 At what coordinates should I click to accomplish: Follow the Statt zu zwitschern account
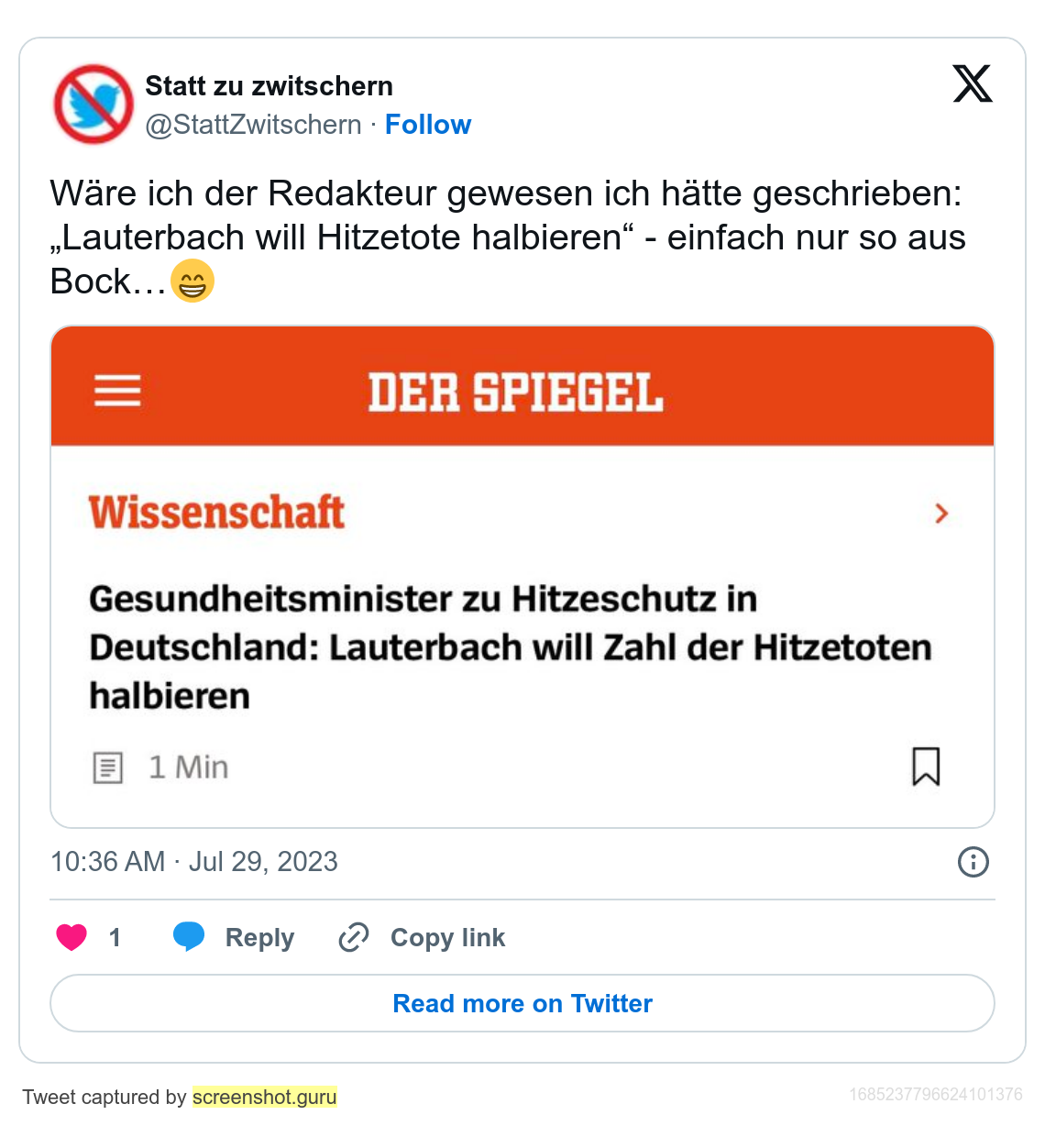click(x=427, y=125)
